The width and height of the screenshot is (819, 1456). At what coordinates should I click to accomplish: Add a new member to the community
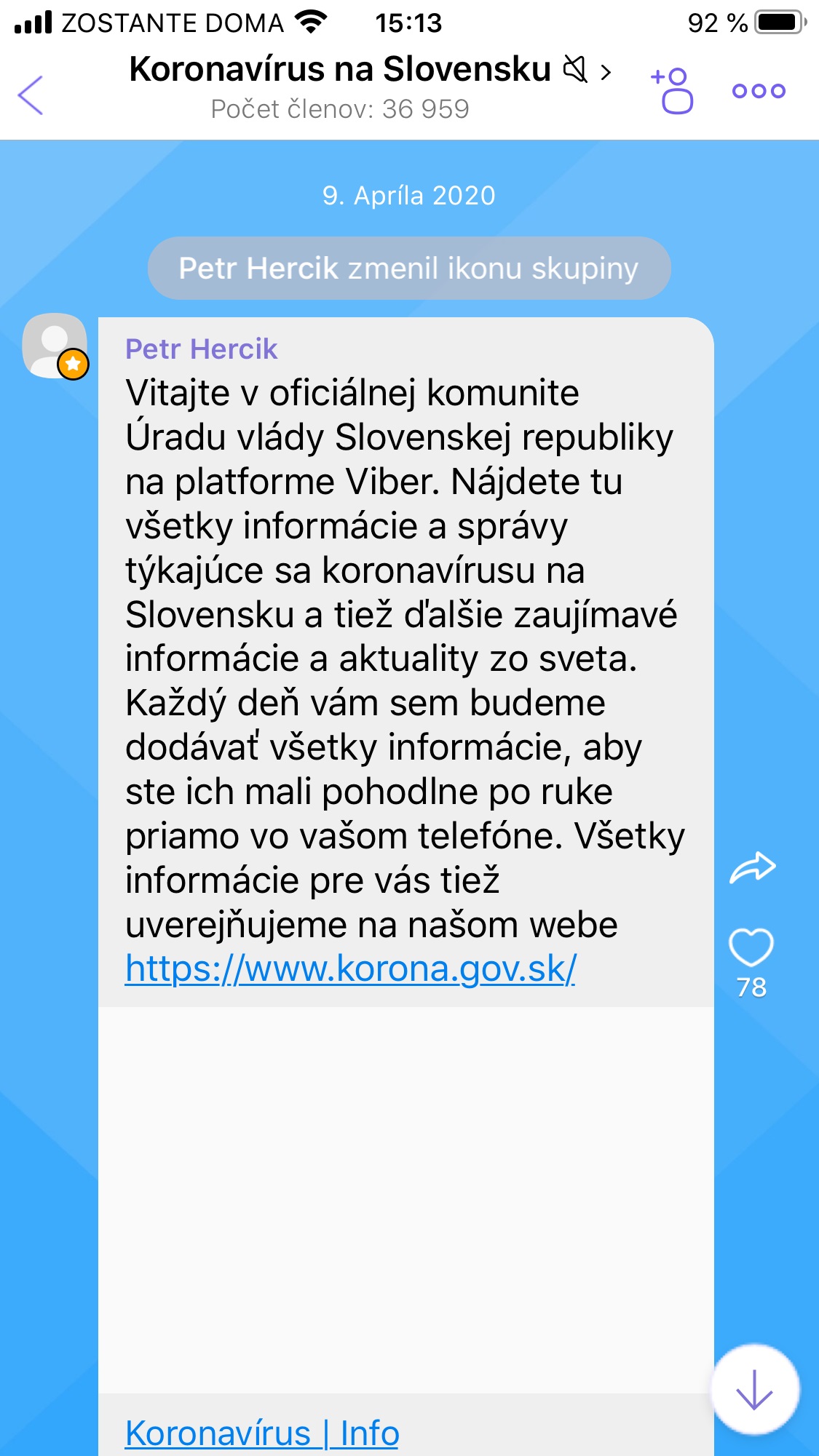pyautogui.click(x=672, y=90)
